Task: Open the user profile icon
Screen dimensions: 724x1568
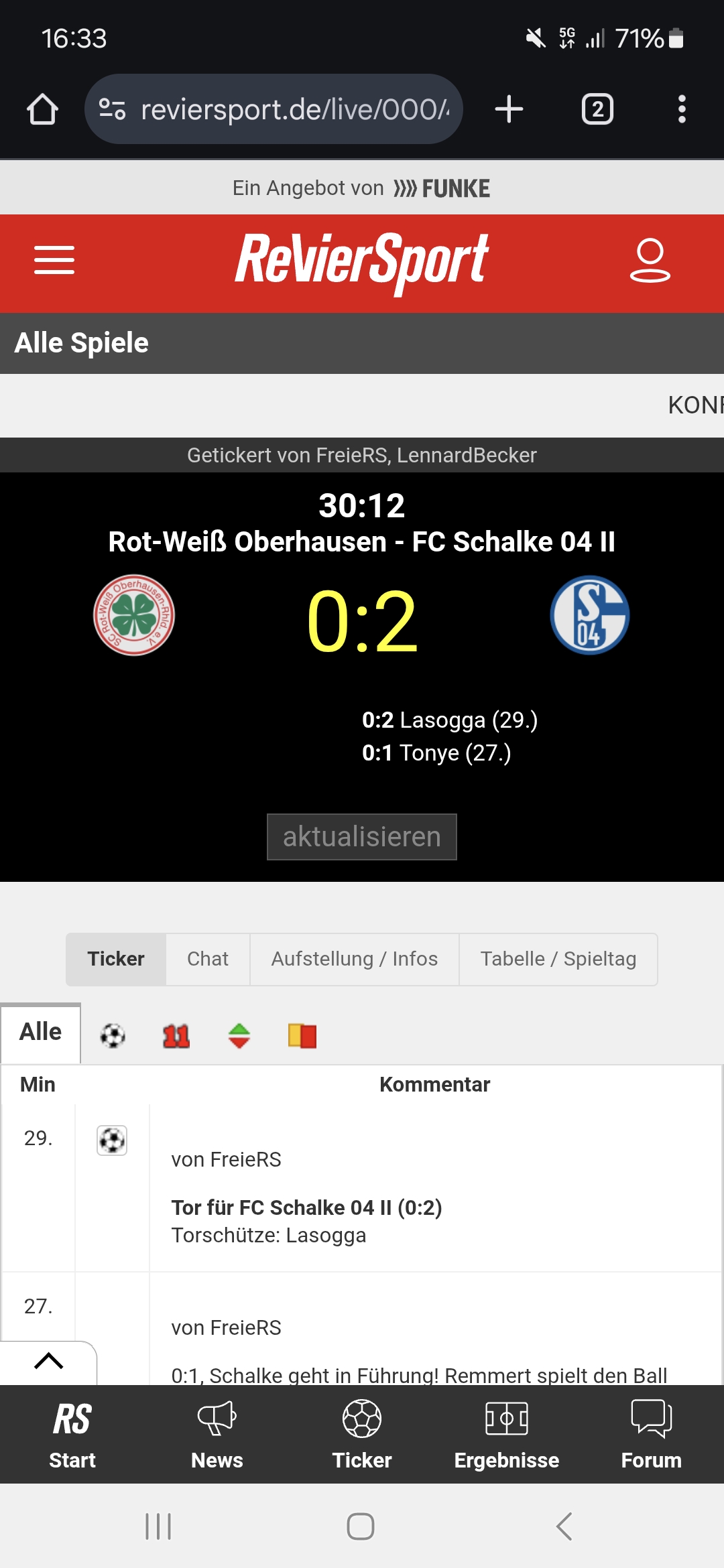Action: click(x=650, y=260)
